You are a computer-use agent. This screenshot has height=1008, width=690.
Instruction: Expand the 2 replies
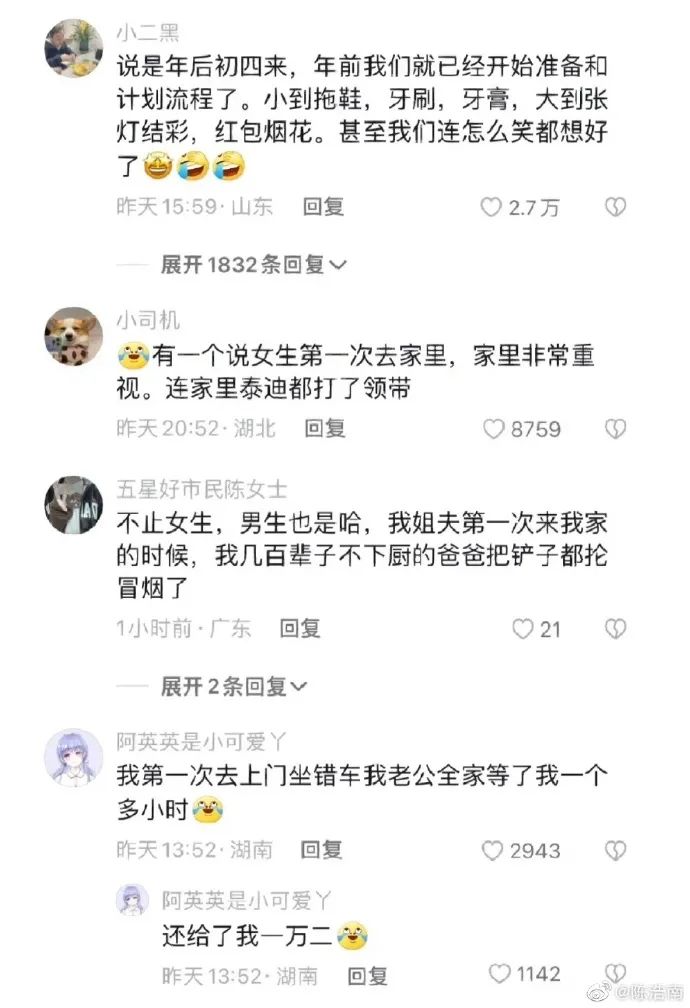234,687
